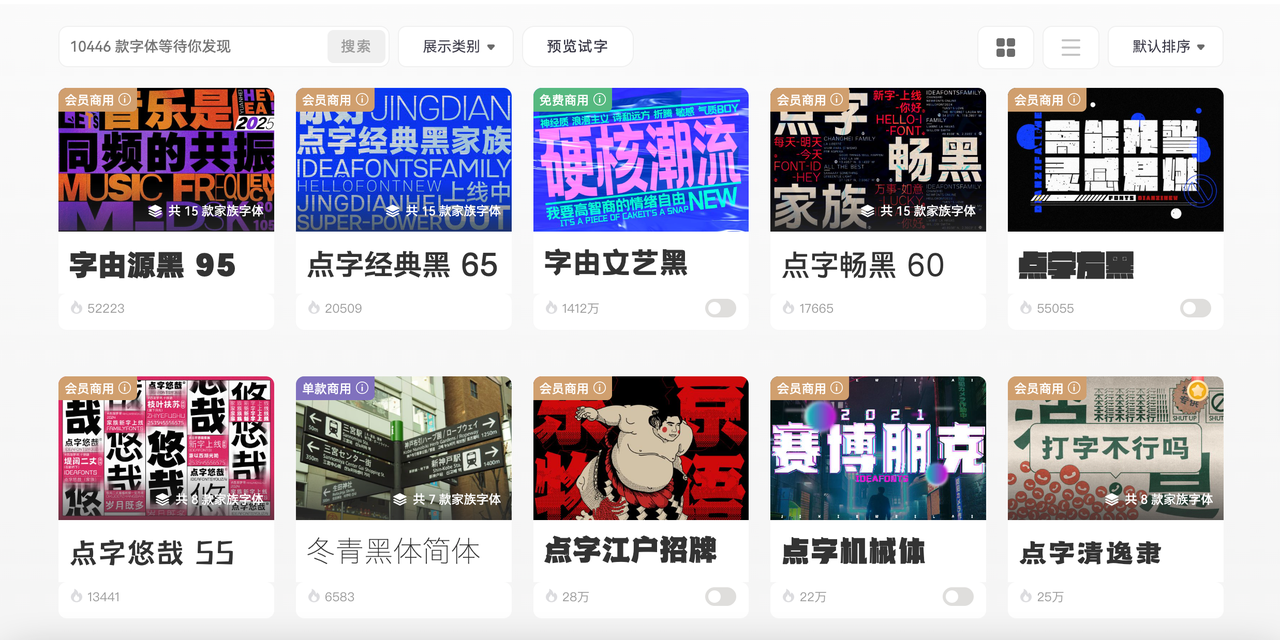1280x640 pixels.
Task: Enable the switch on 点字江户招牌
Action: pos(720,596)
